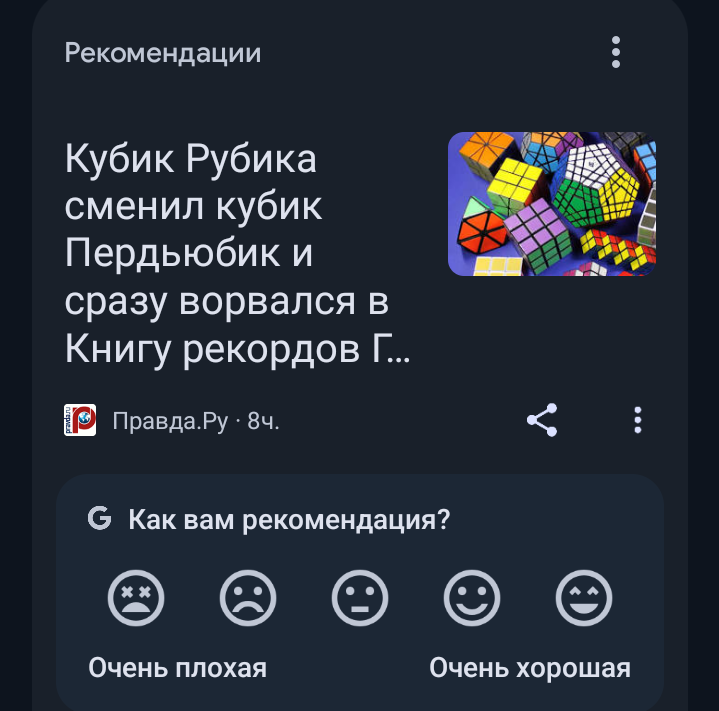This screenshot has height=711, width=719.
Task: Choose the neutral face rating
Action: (360, 598)
